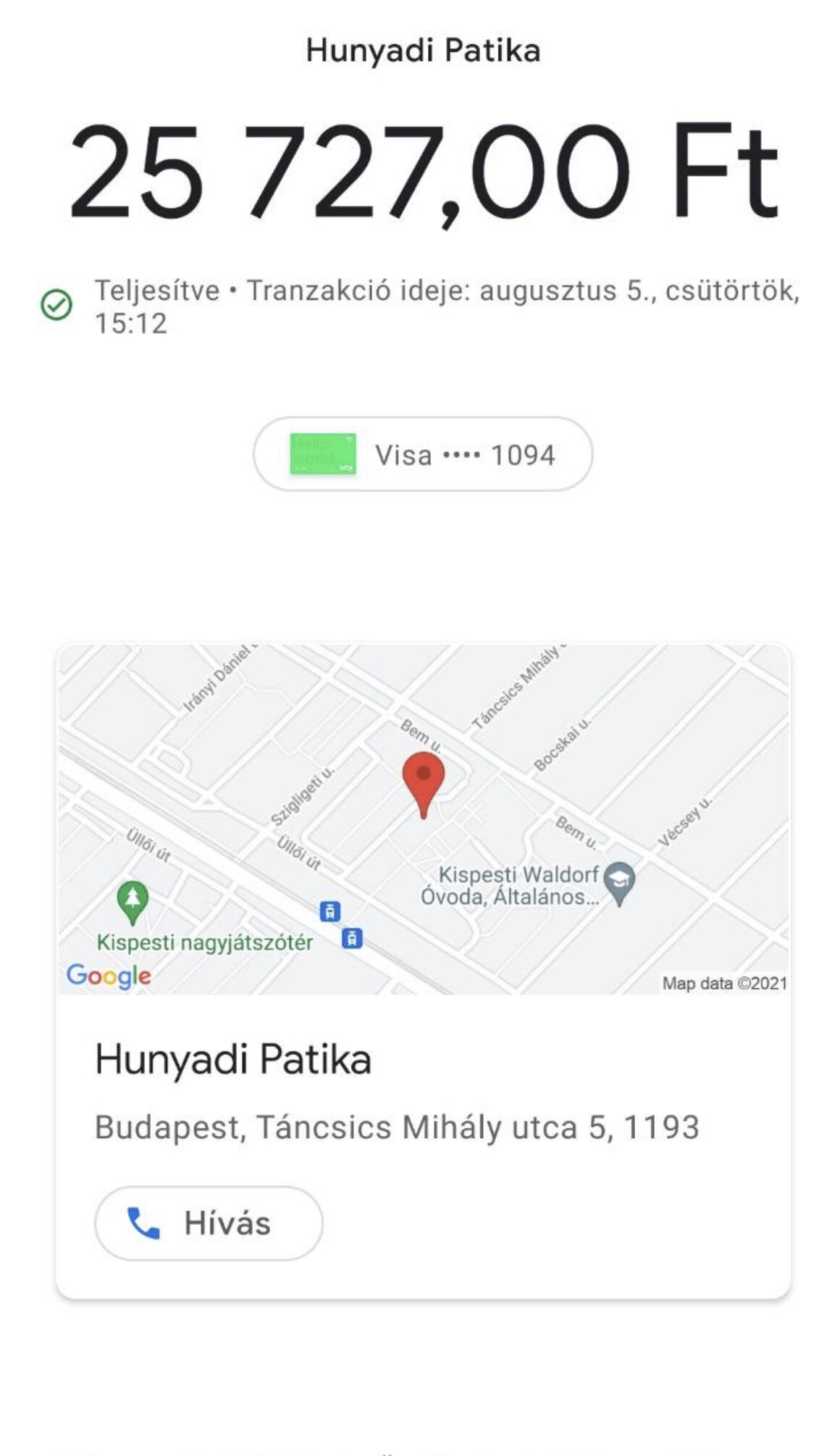Open the Visa 1094 card chip
Image resolution: width=840 pixels, height=1456 pixels.
click(423, 454)
